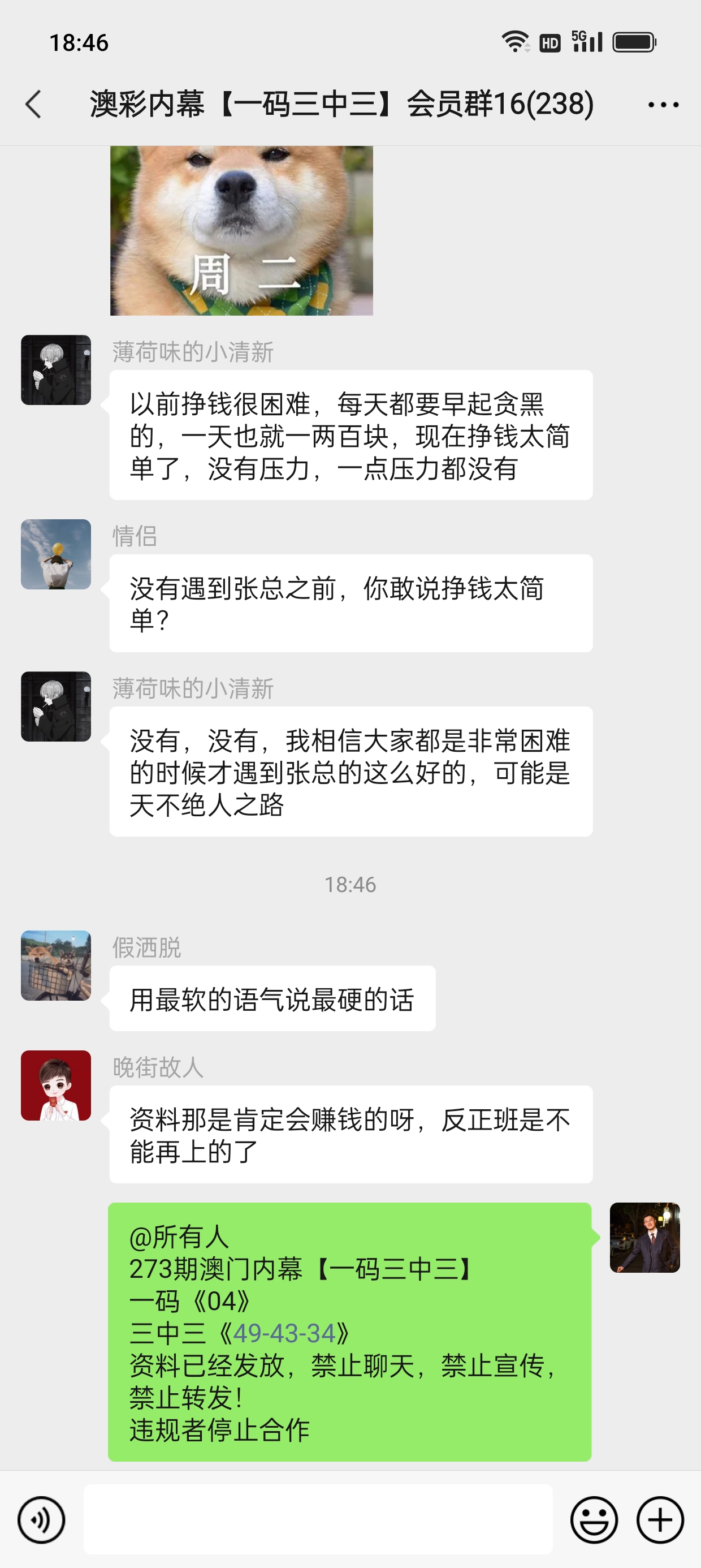Tap the 49-43-34 number link
The width and height of the screenshot is (701, 1568).
point(284,1334)
